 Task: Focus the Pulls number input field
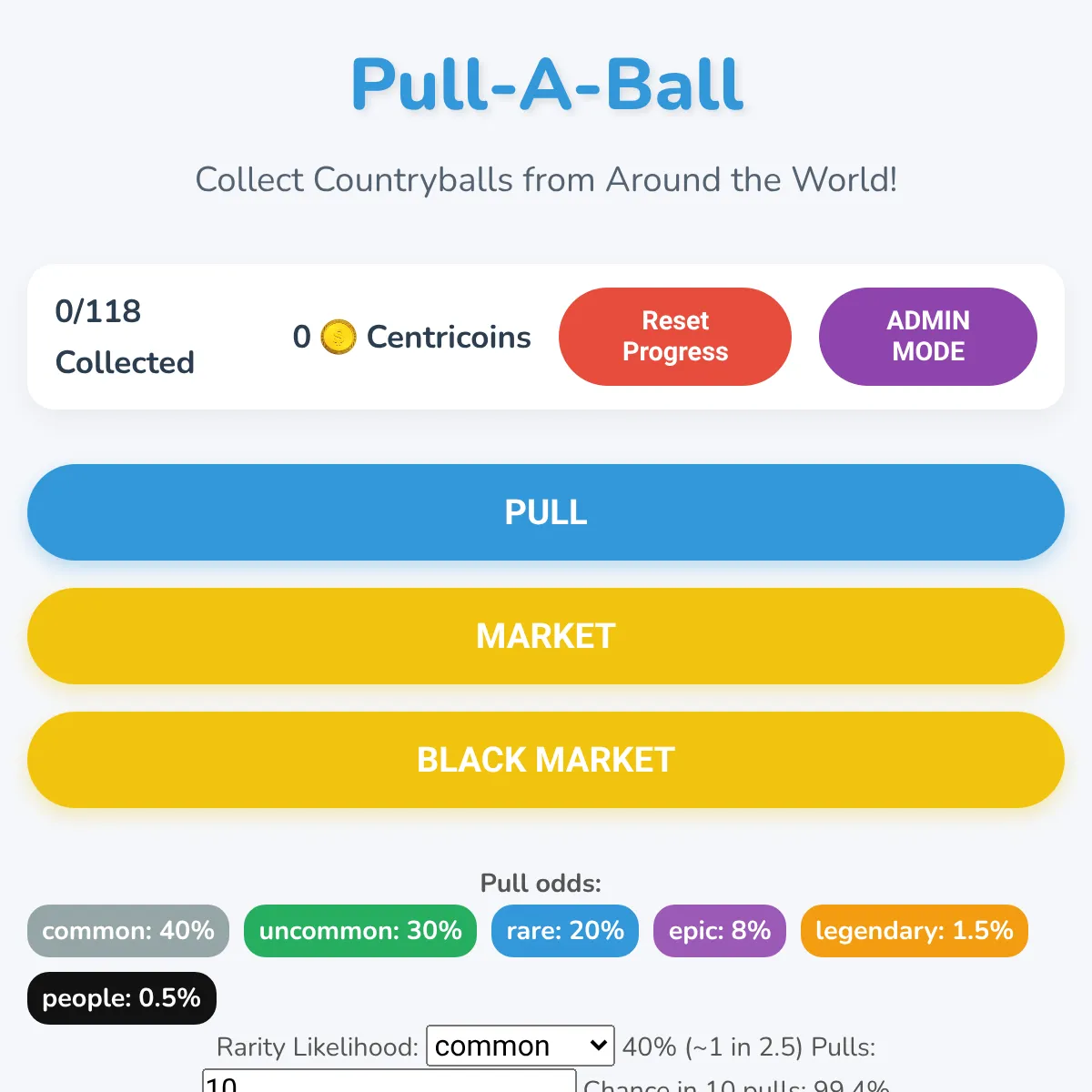389,1082
